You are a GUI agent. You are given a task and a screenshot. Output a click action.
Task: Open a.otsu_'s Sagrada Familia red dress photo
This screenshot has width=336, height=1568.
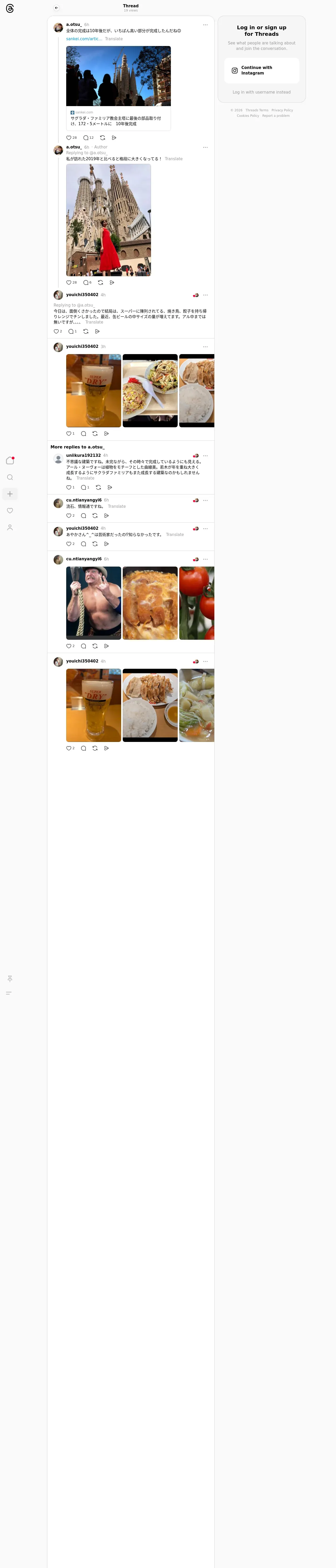[x=109, y=220]
